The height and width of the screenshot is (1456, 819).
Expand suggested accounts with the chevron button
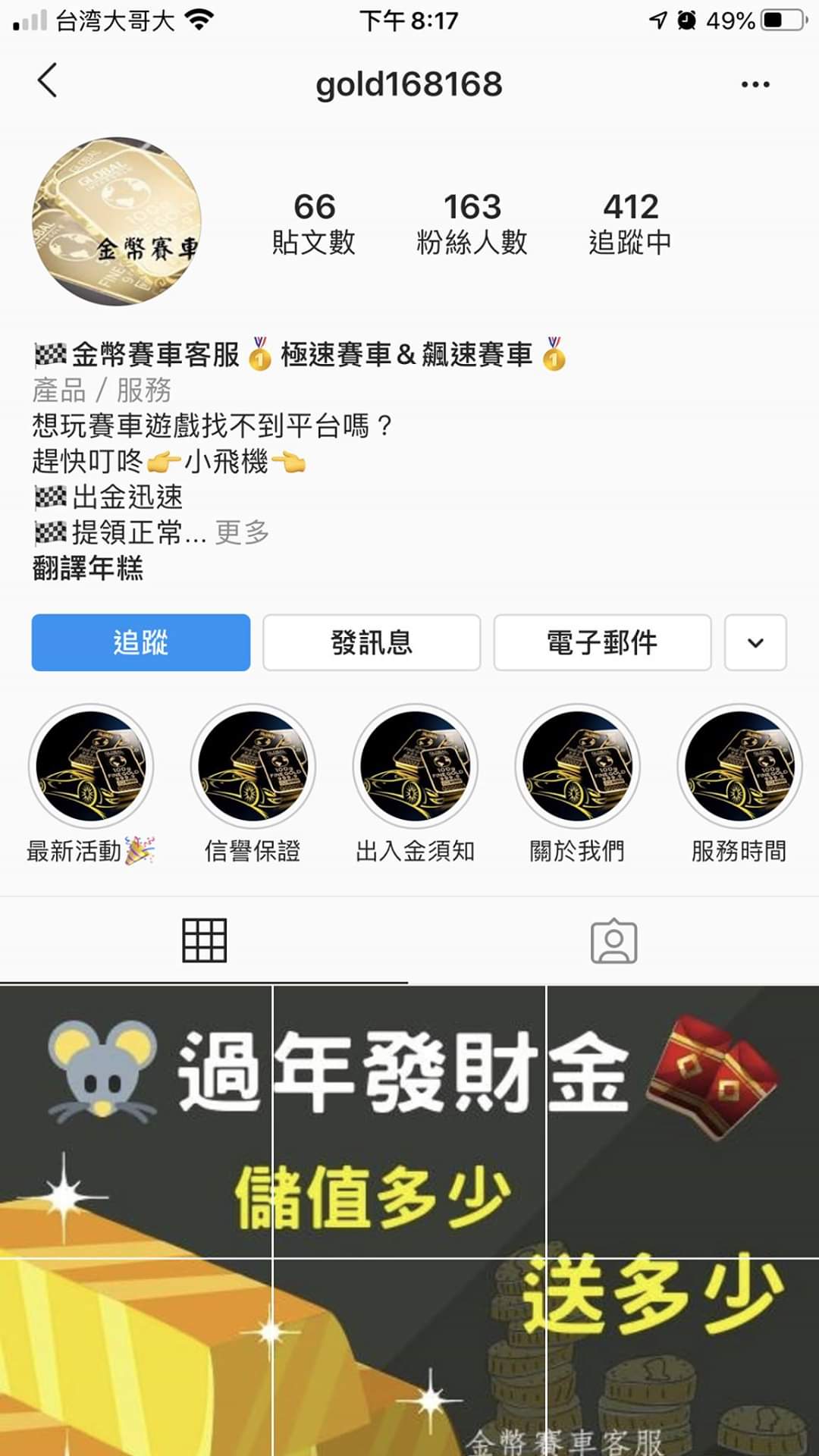tap(755, 642)
